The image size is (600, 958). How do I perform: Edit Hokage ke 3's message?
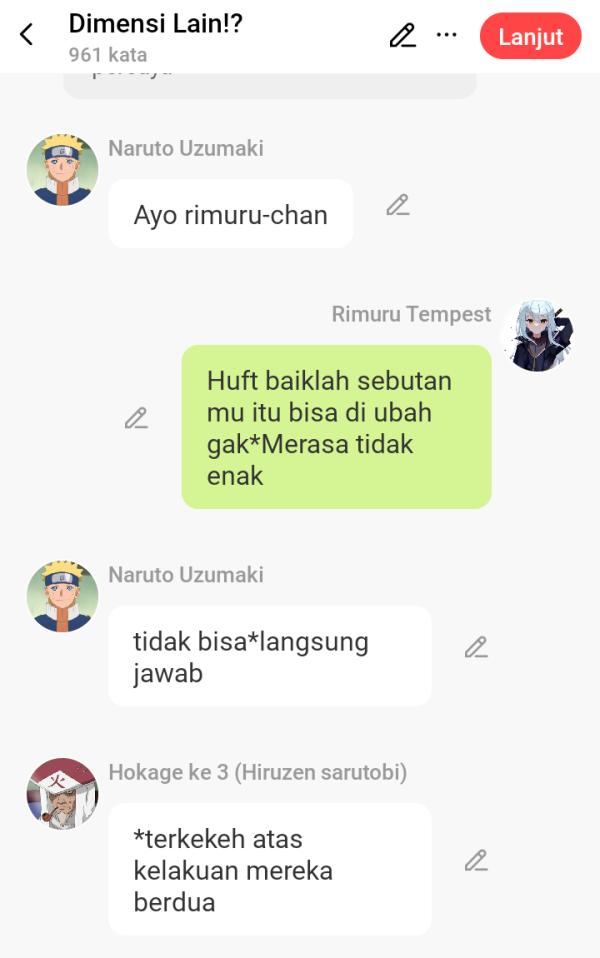click(476, 860)
